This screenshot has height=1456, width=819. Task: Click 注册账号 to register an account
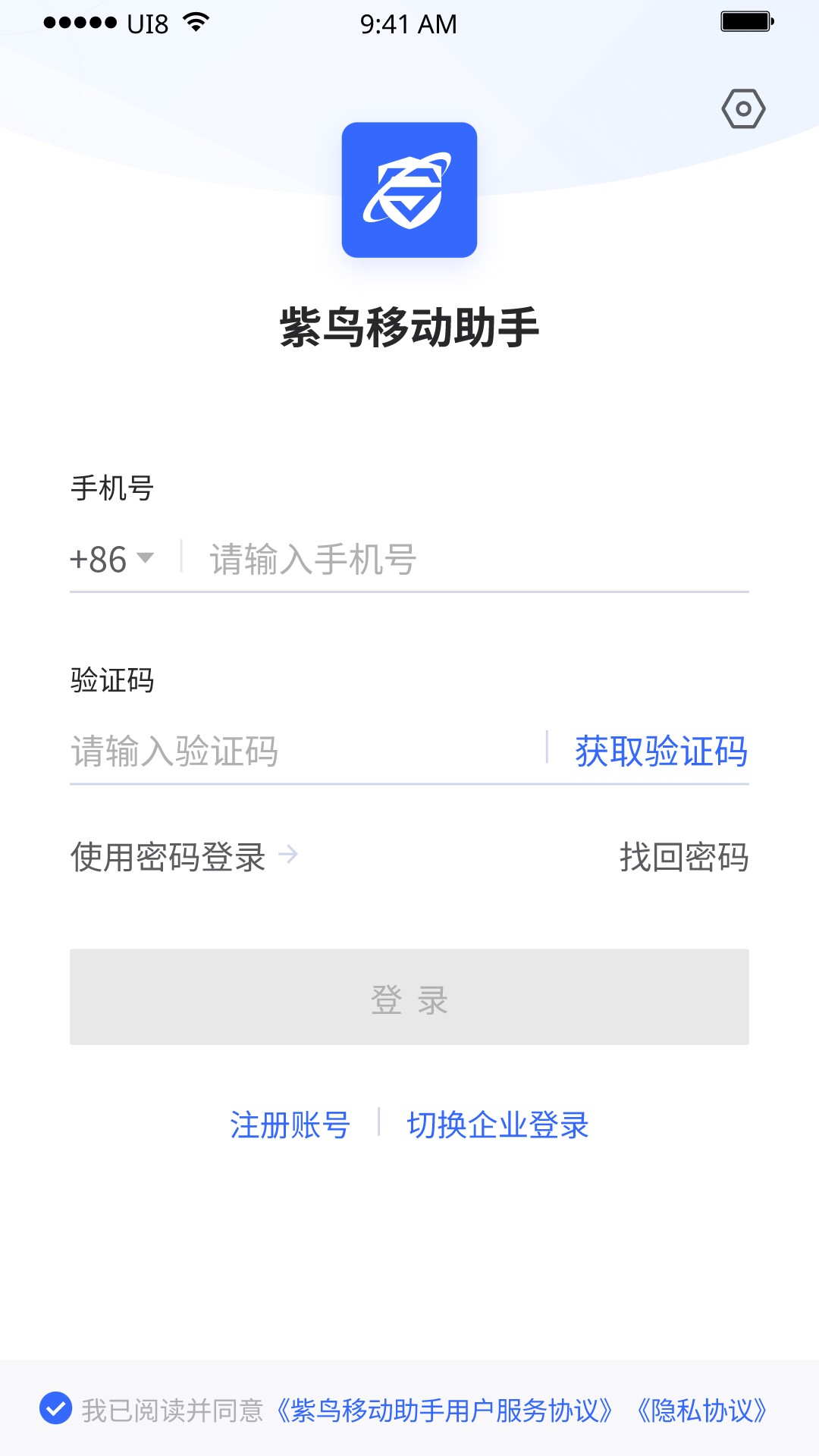[289, 1126]
